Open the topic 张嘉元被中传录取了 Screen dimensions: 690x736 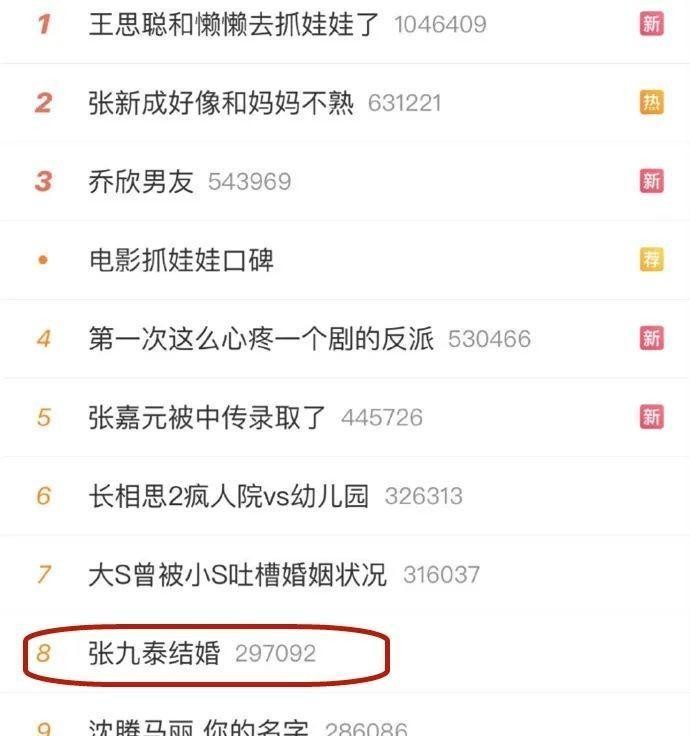pos(207,417)
